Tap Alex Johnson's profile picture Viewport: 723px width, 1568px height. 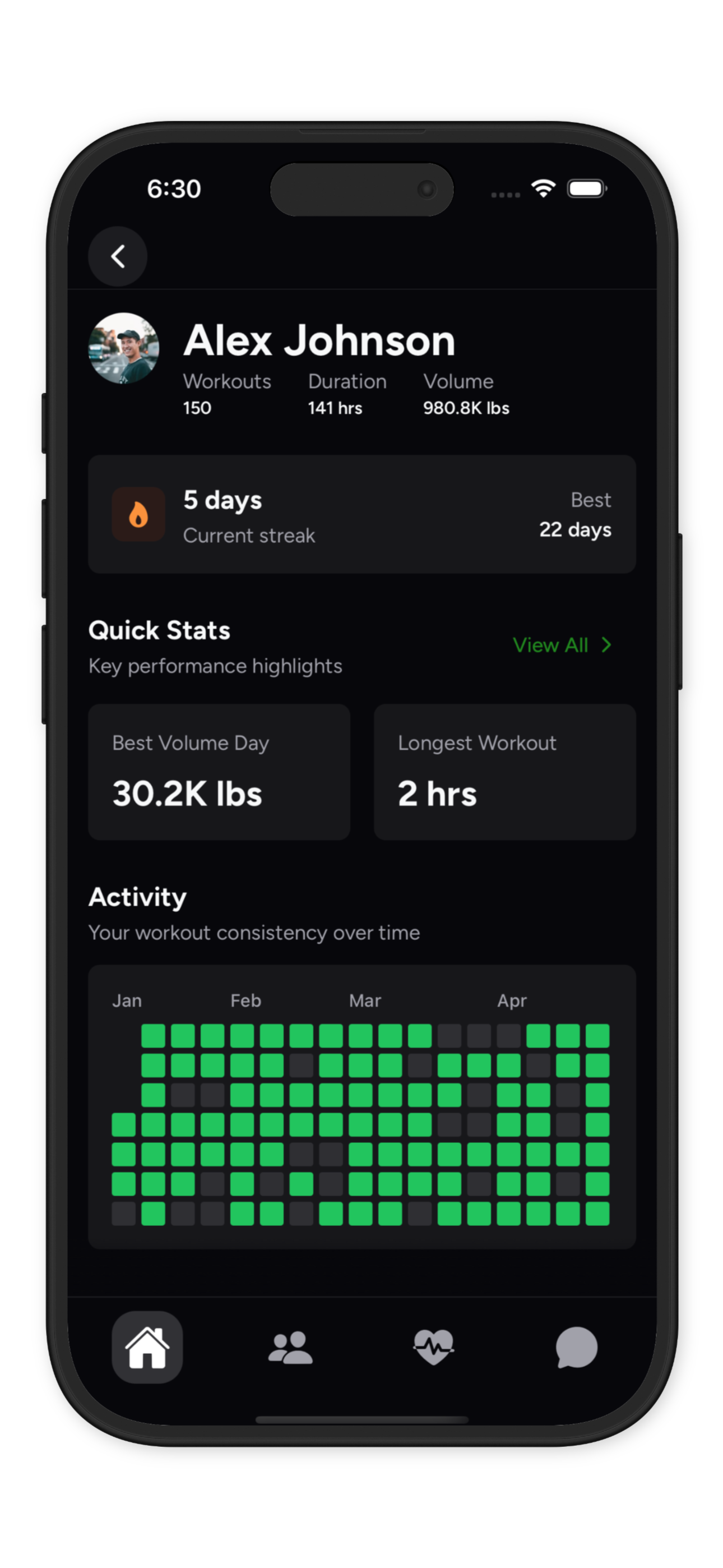[x=124, y=348]
